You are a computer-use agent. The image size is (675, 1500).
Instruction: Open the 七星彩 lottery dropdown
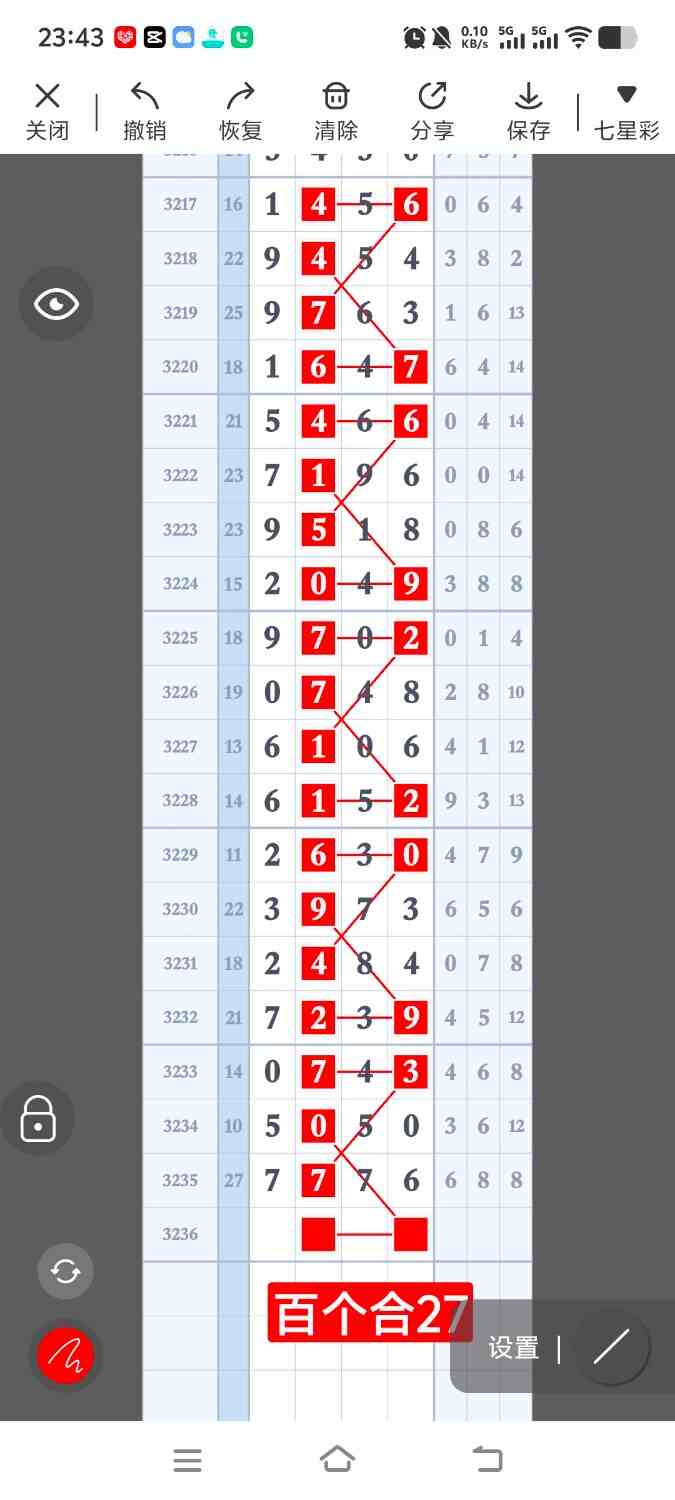pos(627,111)
